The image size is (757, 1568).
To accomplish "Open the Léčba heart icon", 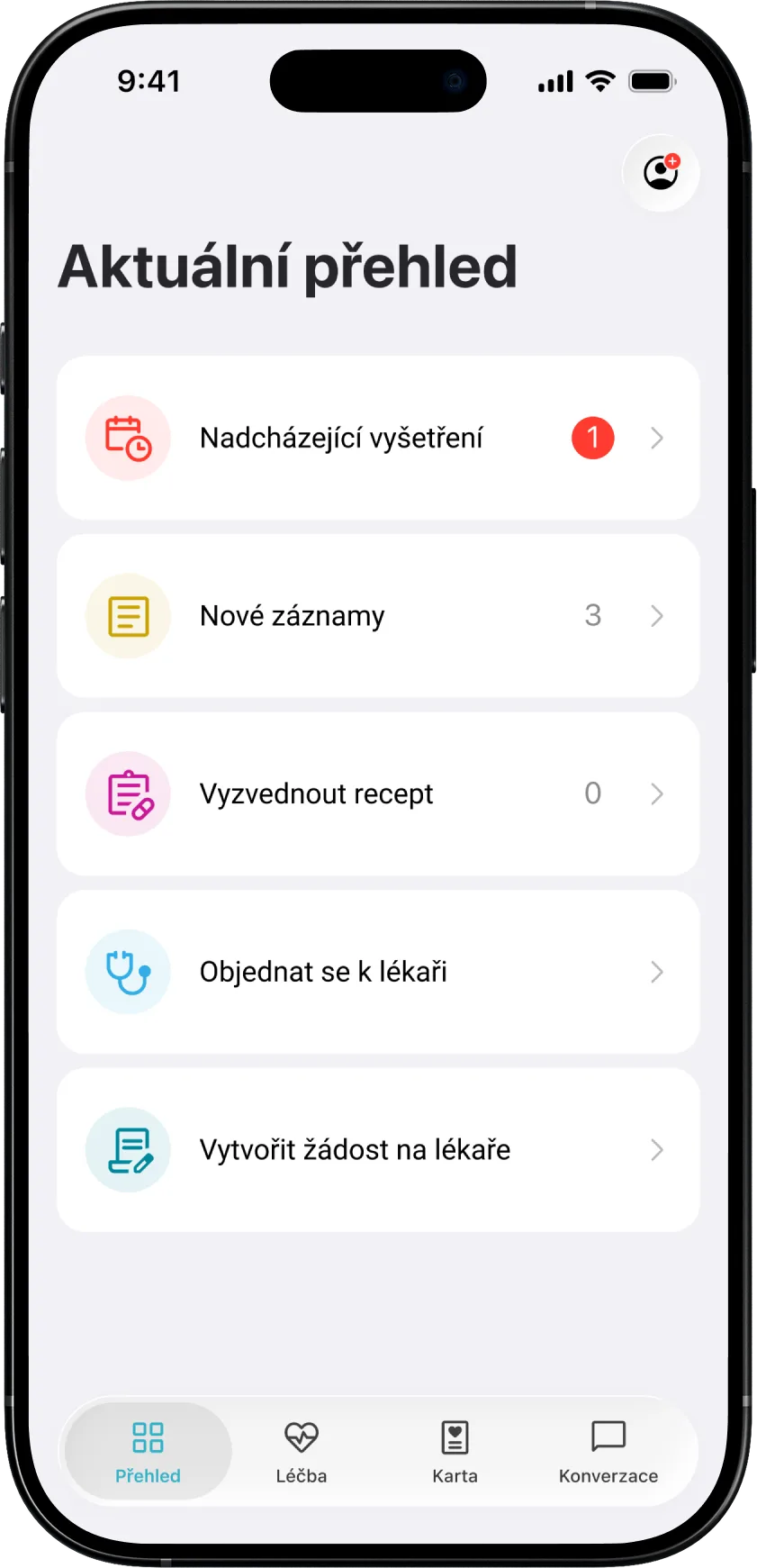I will (302, 1437).
